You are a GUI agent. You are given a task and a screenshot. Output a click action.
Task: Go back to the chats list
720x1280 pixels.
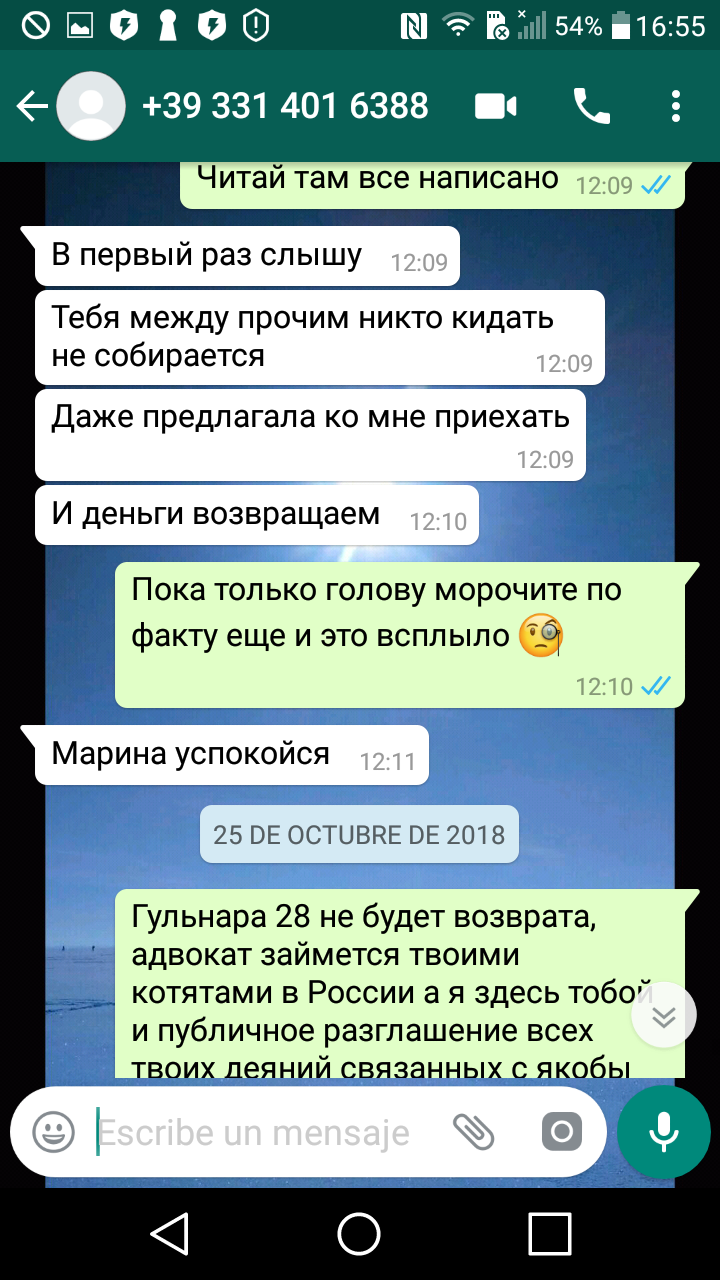point(32,106)
